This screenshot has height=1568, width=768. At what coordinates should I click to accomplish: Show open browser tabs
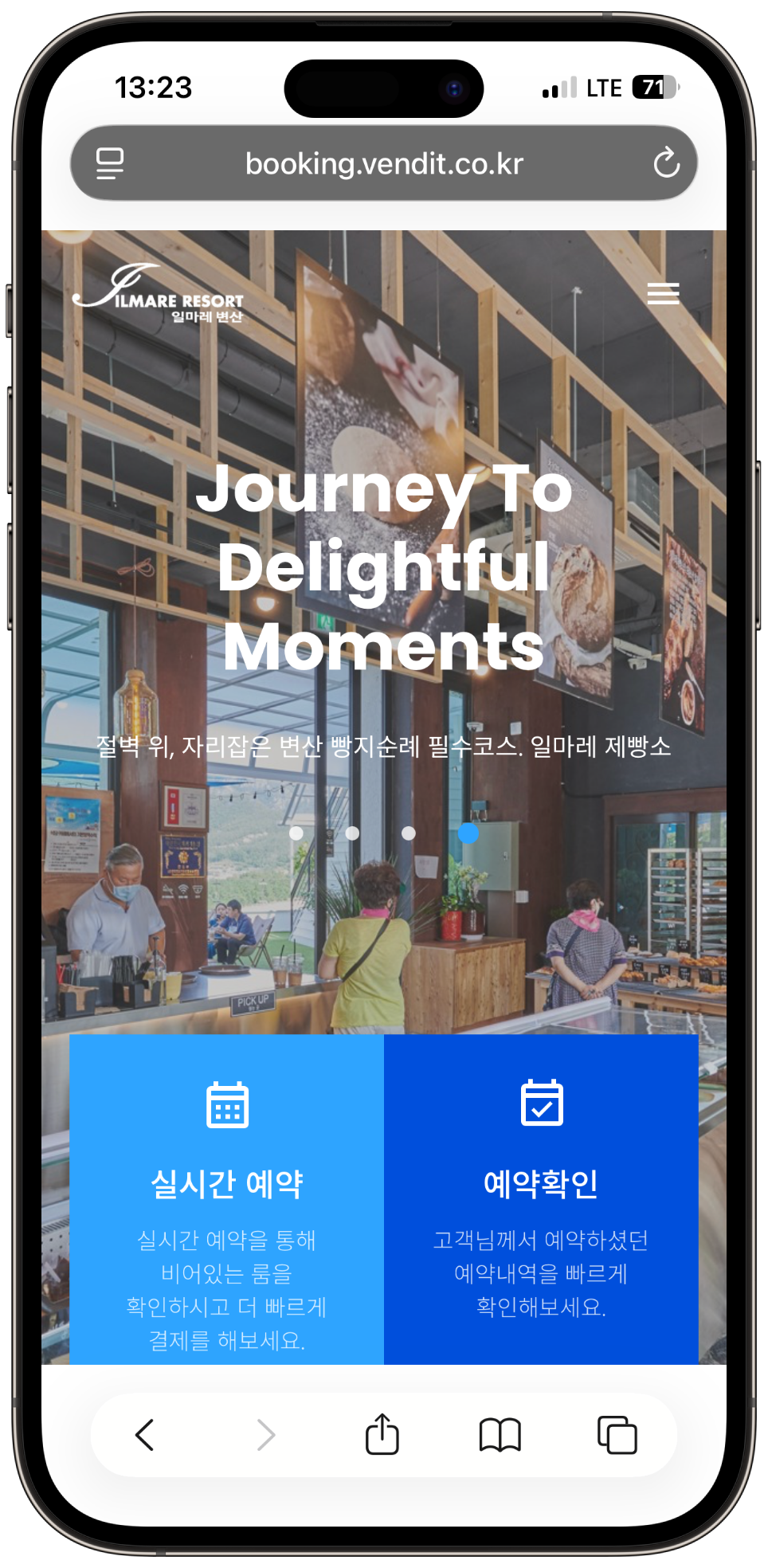[617, 1435]
